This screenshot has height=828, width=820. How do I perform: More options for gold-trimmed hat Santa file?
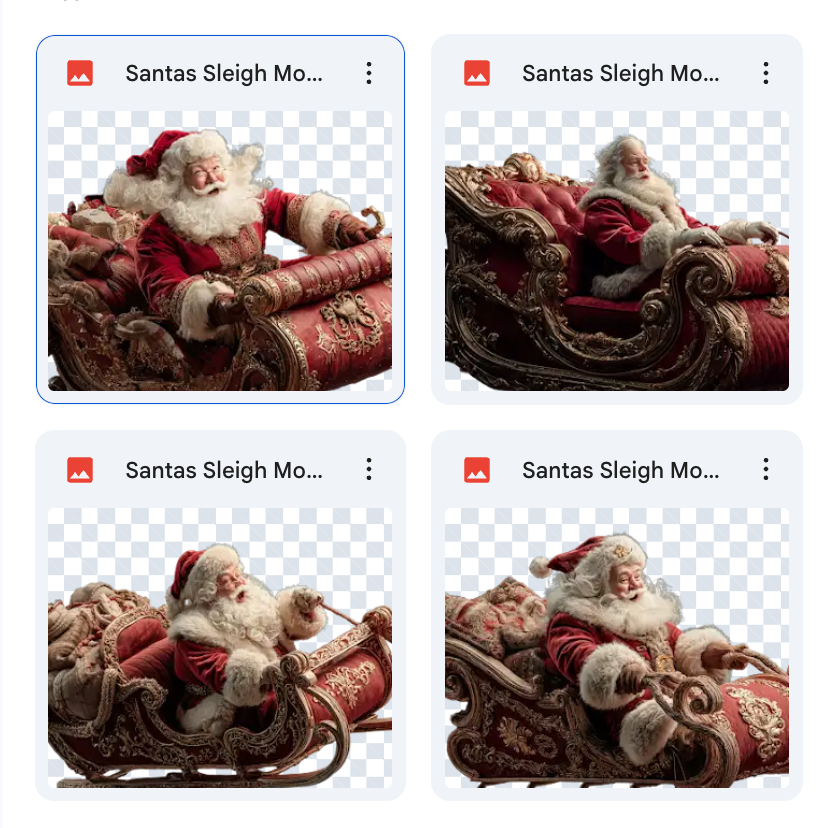[x=766, y=470]
